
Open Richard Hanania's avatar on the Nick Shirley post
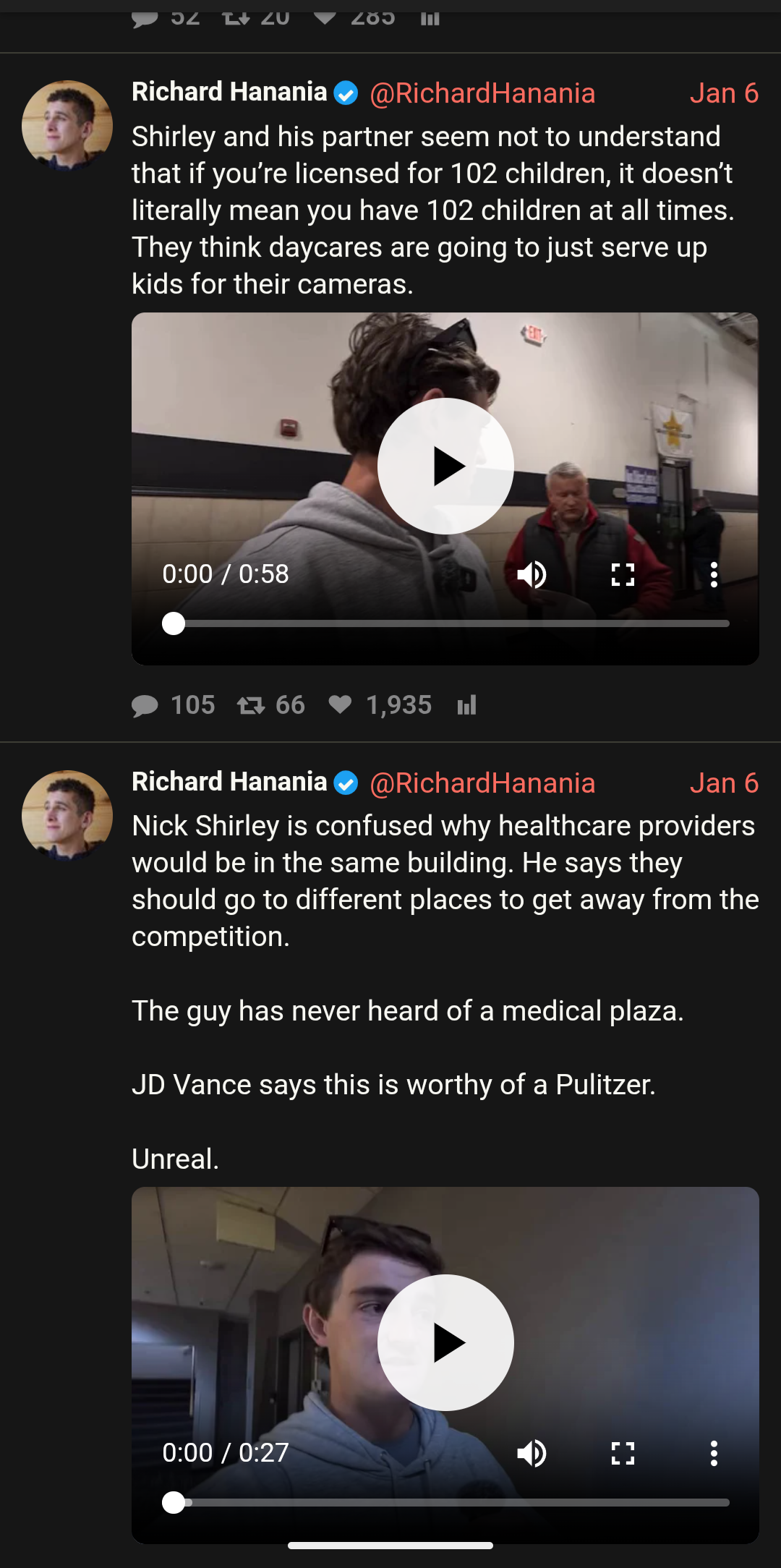[x=67, y=815]
